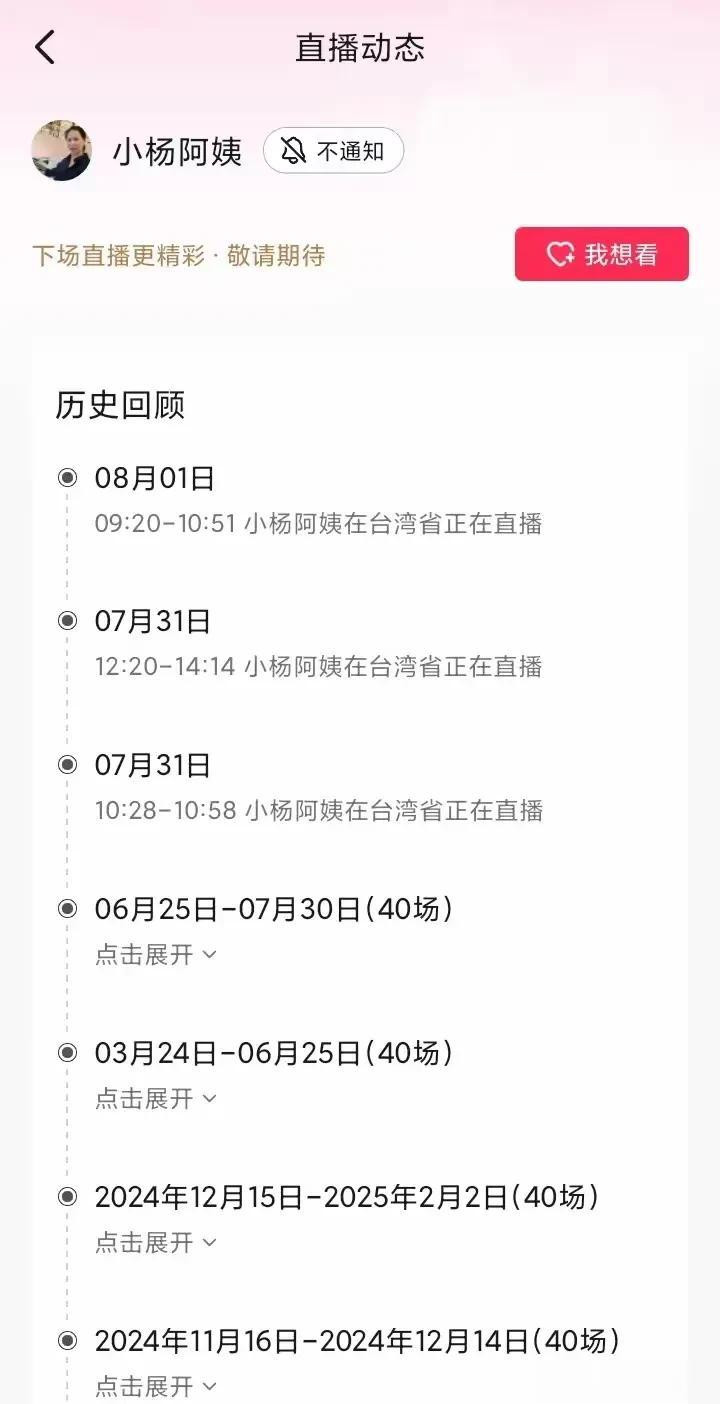Toggle the 不通知 notification button
The width and height of the screenshot is (720, 1404).
tap(333, 151)
